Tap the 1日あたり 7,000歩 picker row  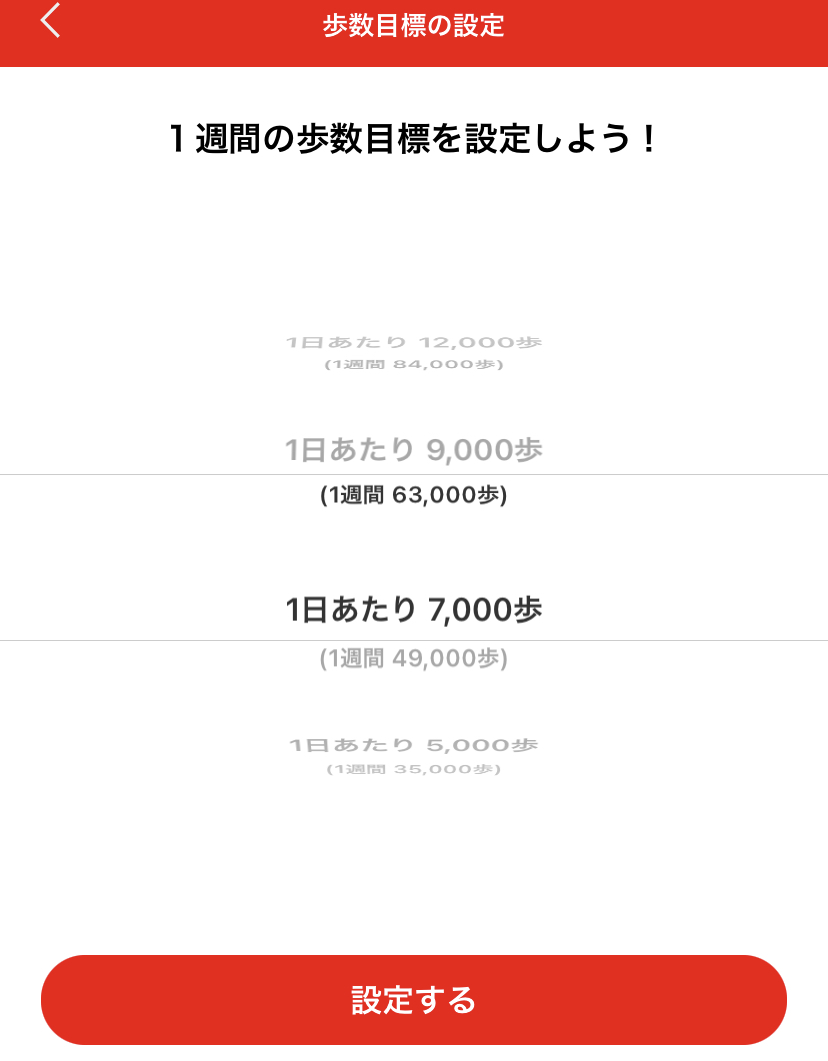414,609
